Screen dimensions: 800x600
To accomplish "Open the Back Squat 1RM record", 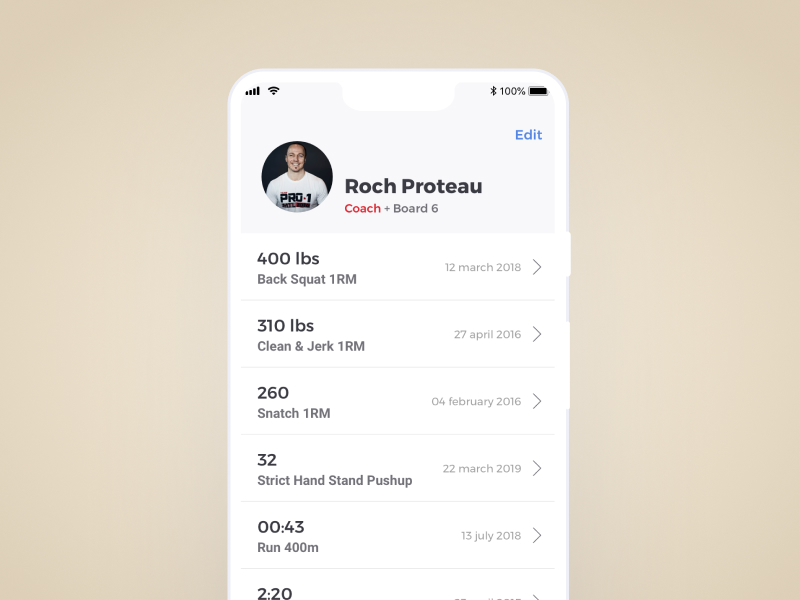I will [398, 267].
